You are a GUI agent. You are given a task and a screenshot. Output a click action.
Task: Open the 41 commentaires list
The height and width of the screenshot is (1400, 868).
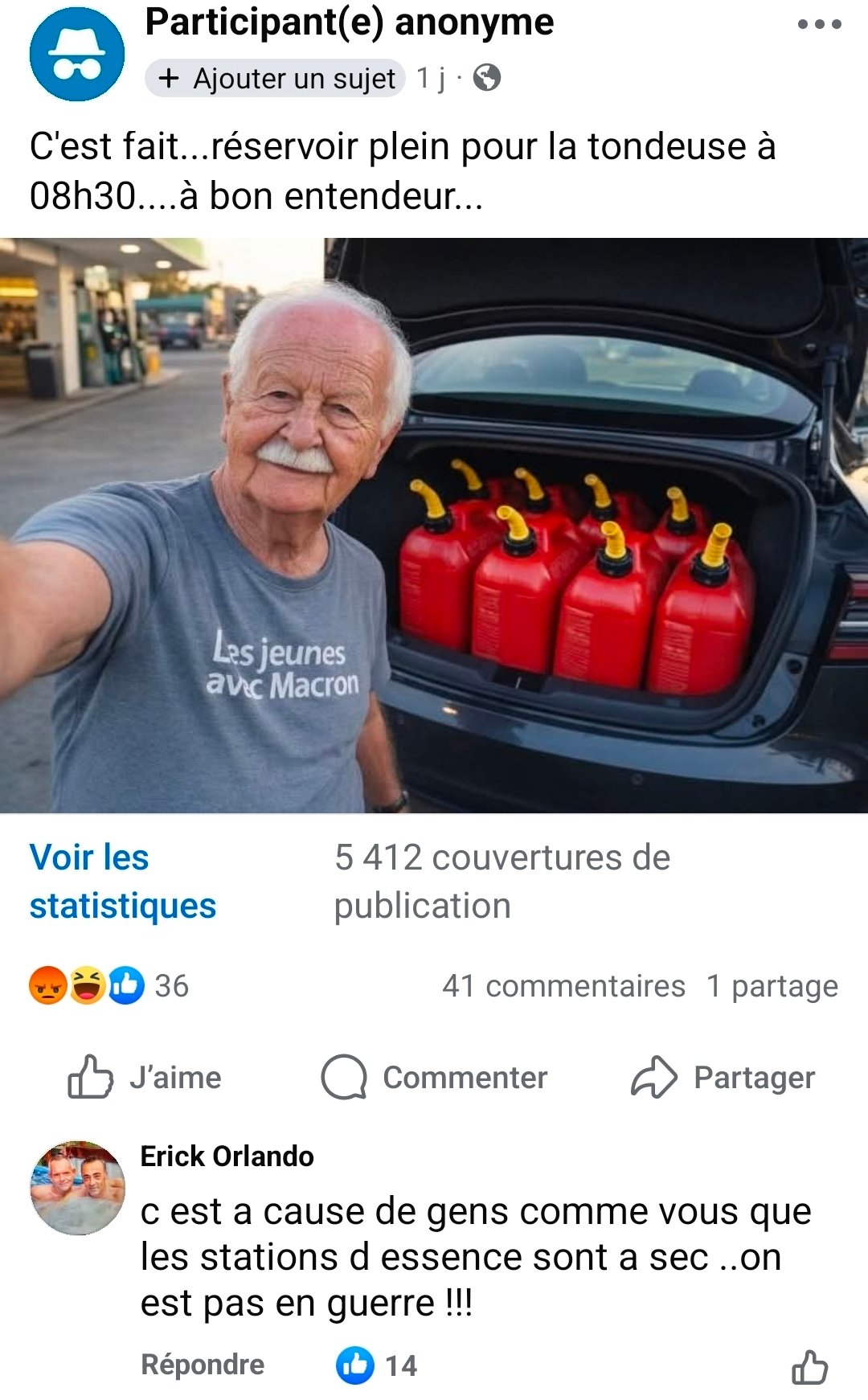(563, 985)
